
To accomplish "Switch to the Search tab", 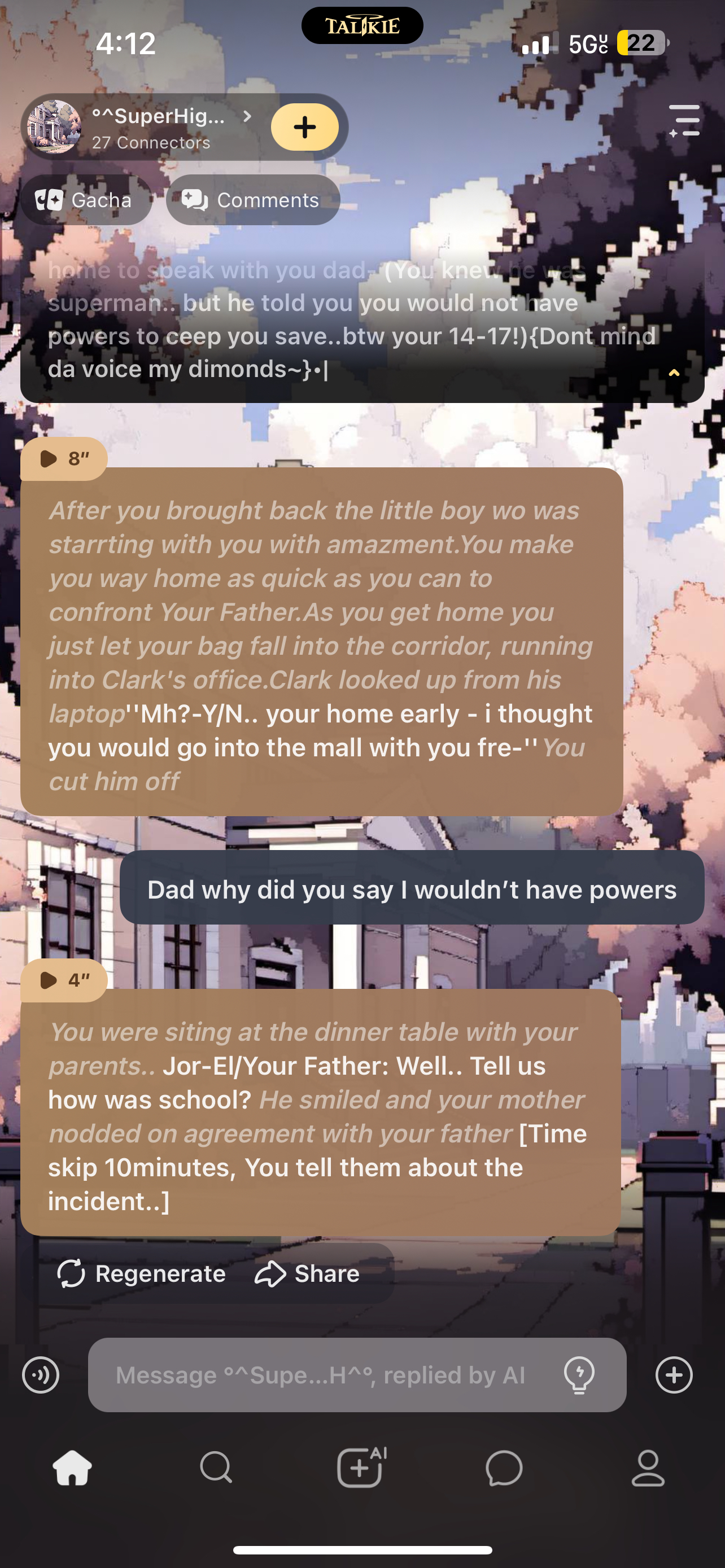I will pyautogui.click(x=216, y=1468).
